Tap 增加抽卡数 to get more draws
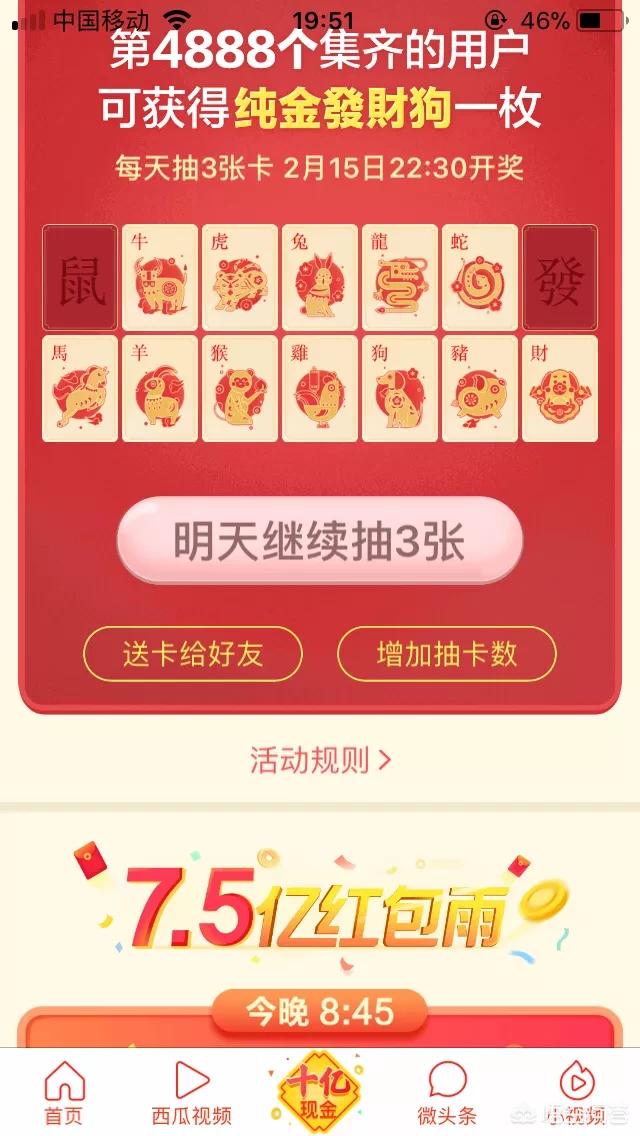Image resolution: width=640 pixels, height=1136 pixels. [x=446, y=654]
